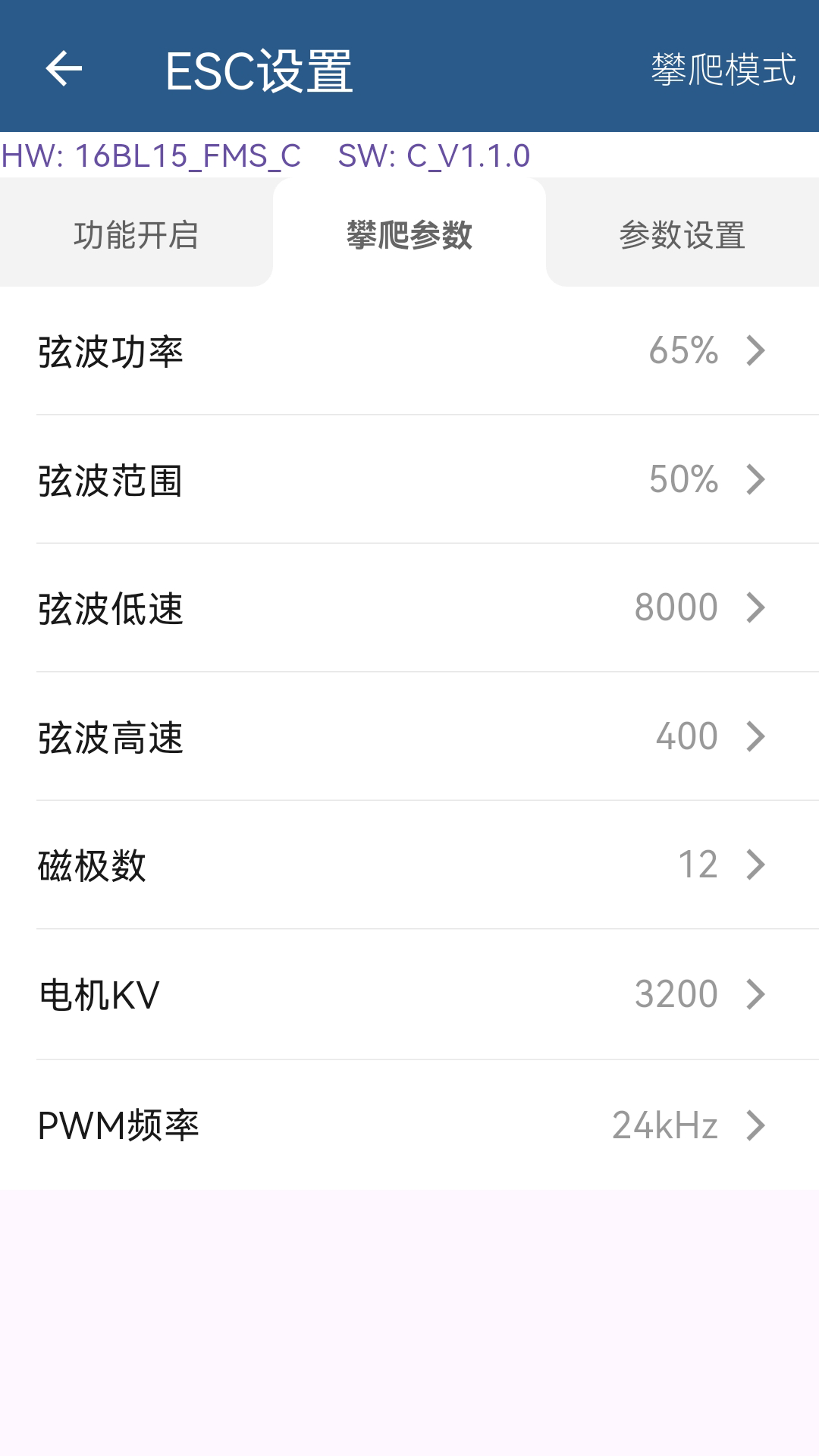The image size is (819, 1456).
Task: Expand the 弦波功率 setting
Action: tap(409, 350)
